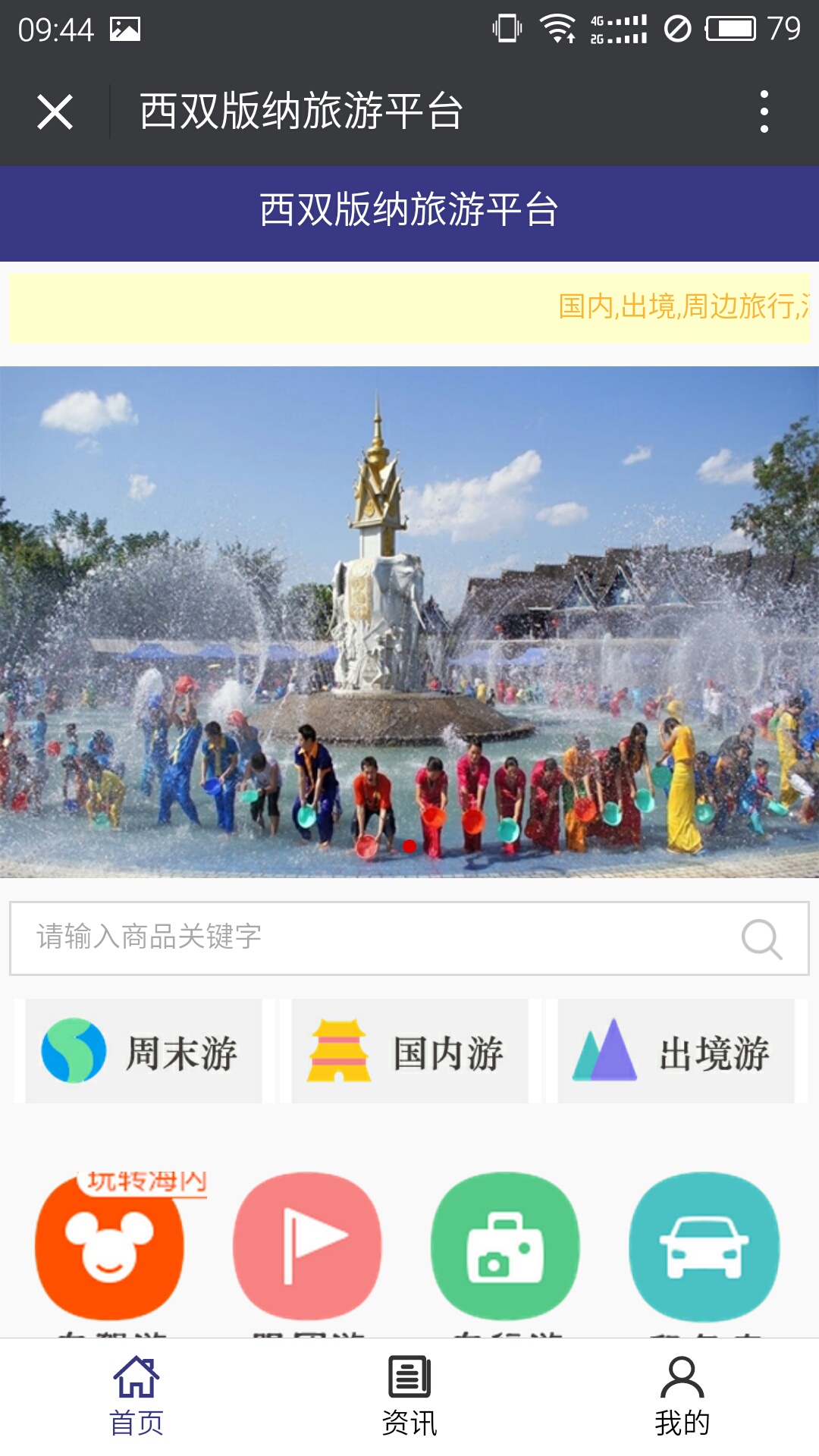Tap the magnifier search icon

(761, 939)
